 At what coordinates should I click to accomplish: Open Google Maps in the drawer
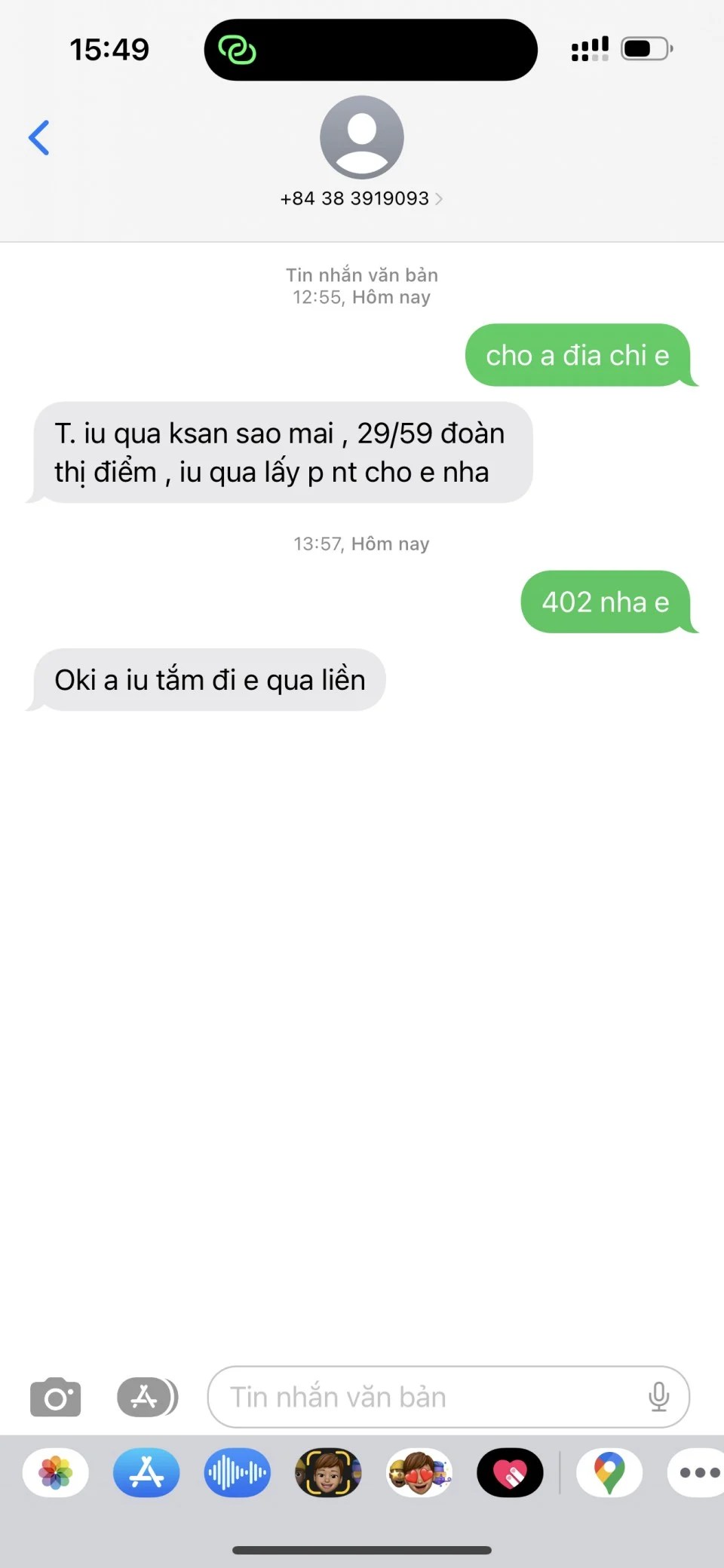coord(609,1472)
